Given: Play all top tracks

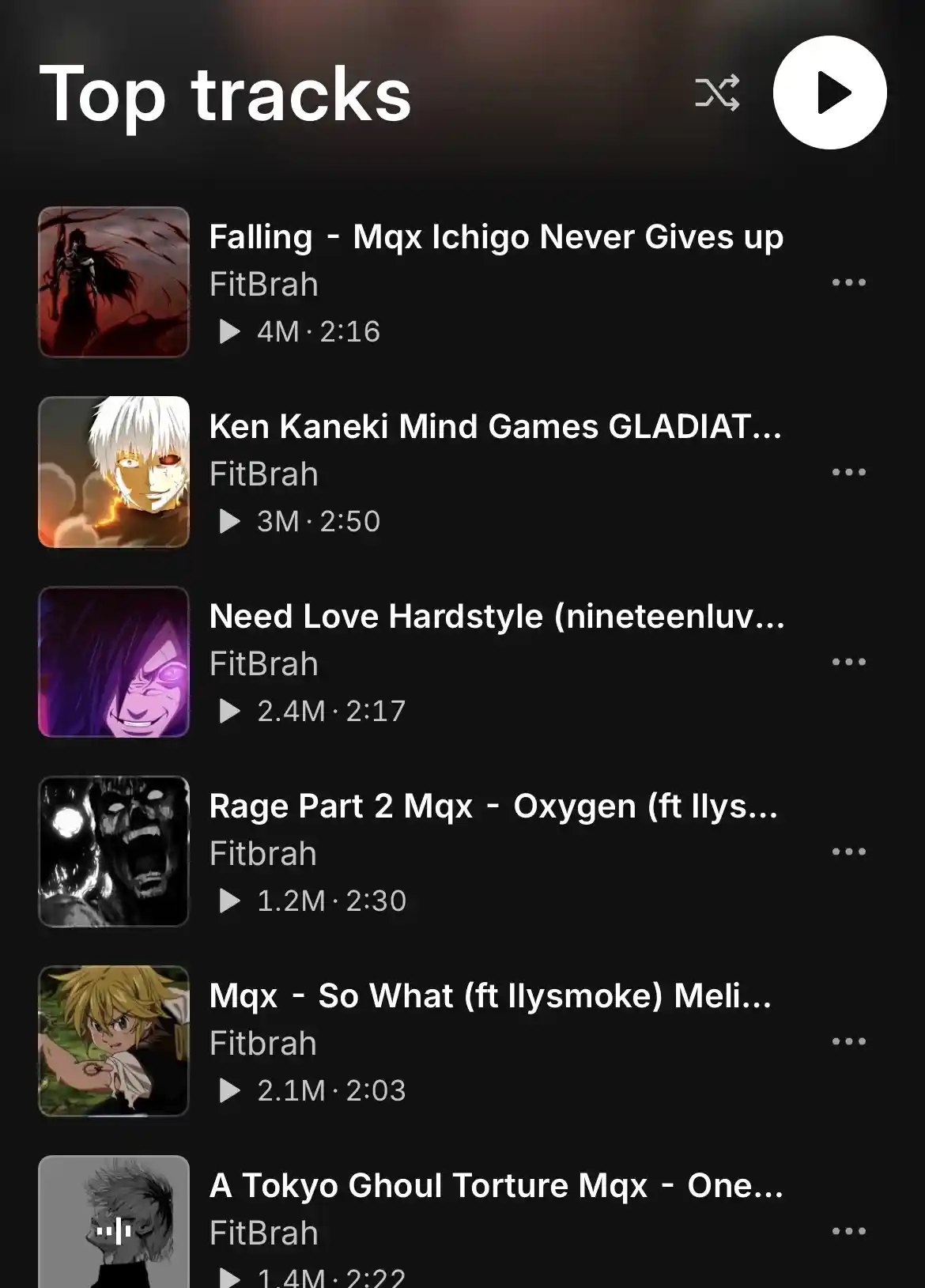Looking at the screenshot, I should tap(829, 93).
